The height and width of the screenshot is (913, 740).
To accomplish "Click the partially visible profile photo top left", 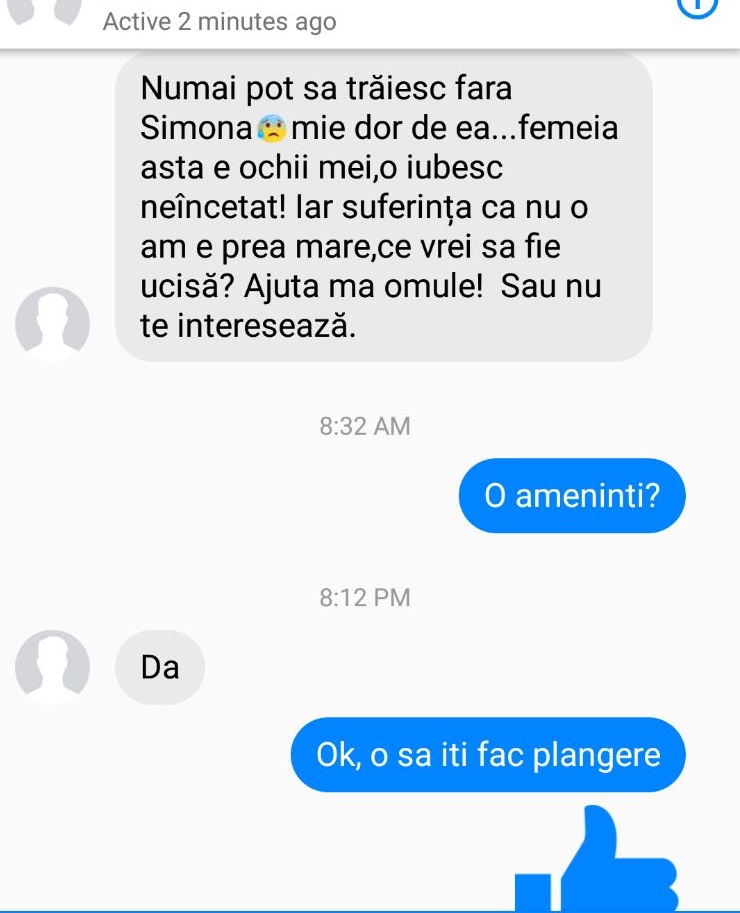I will (x=20, y=12).
